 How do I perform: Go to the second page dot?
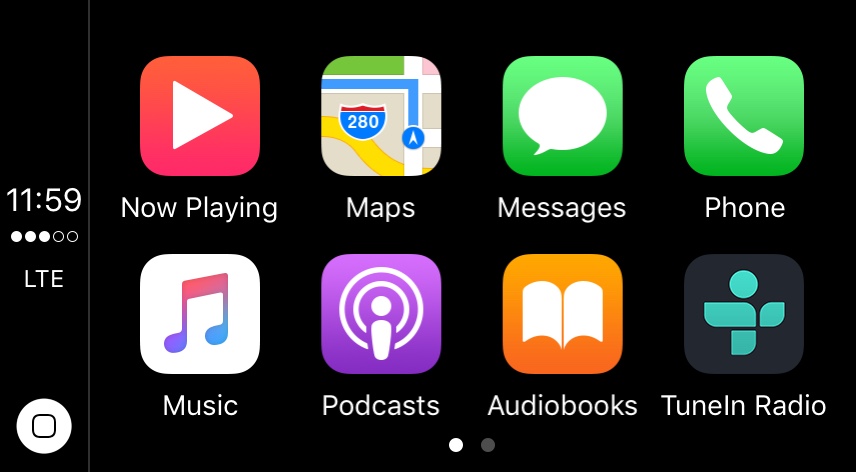tap(487, 445)
